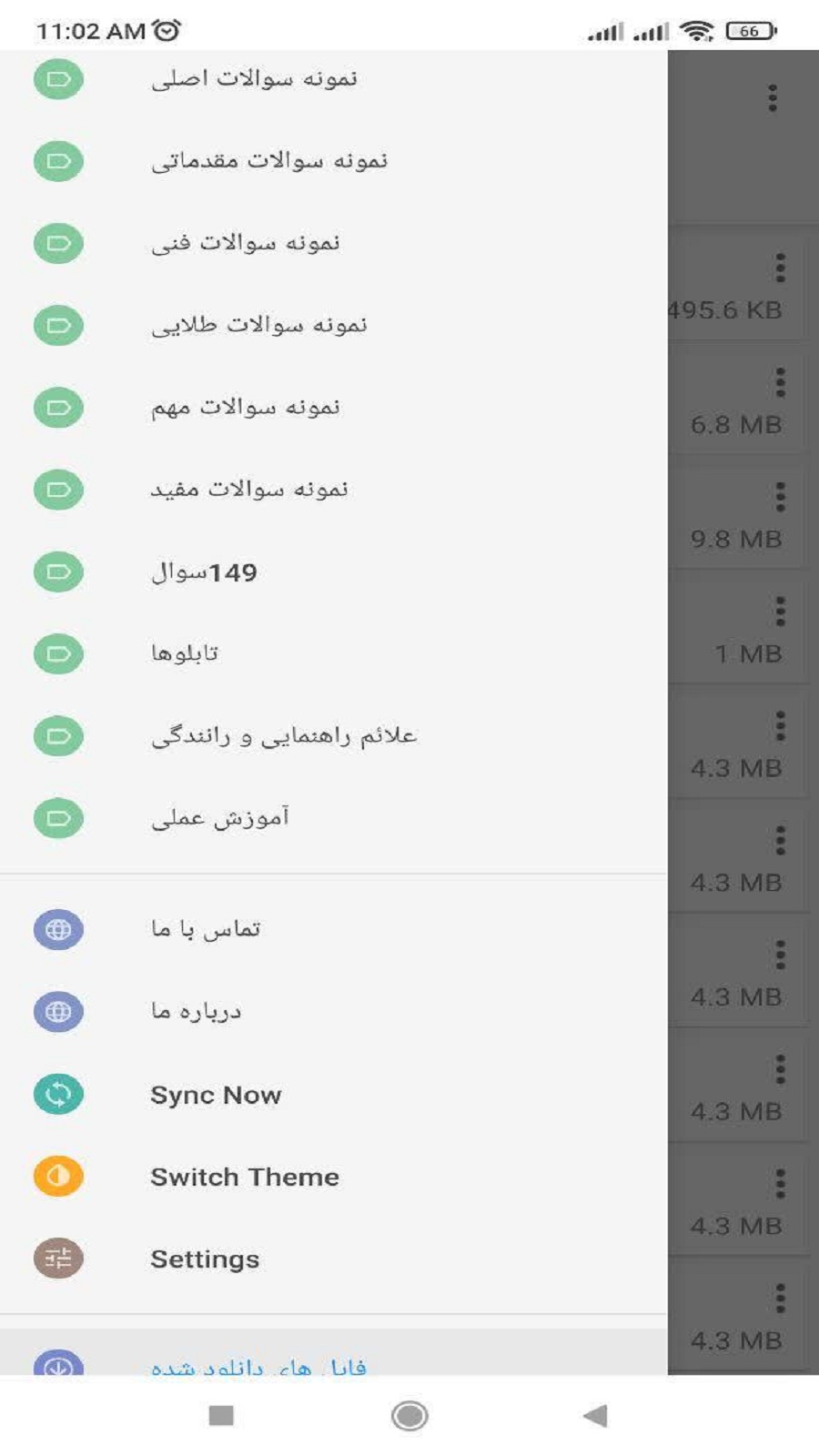This screenshot has width=819, height=1456.
Task: Tap the Sync Now refresh icon
Action: coord(57,1095)
